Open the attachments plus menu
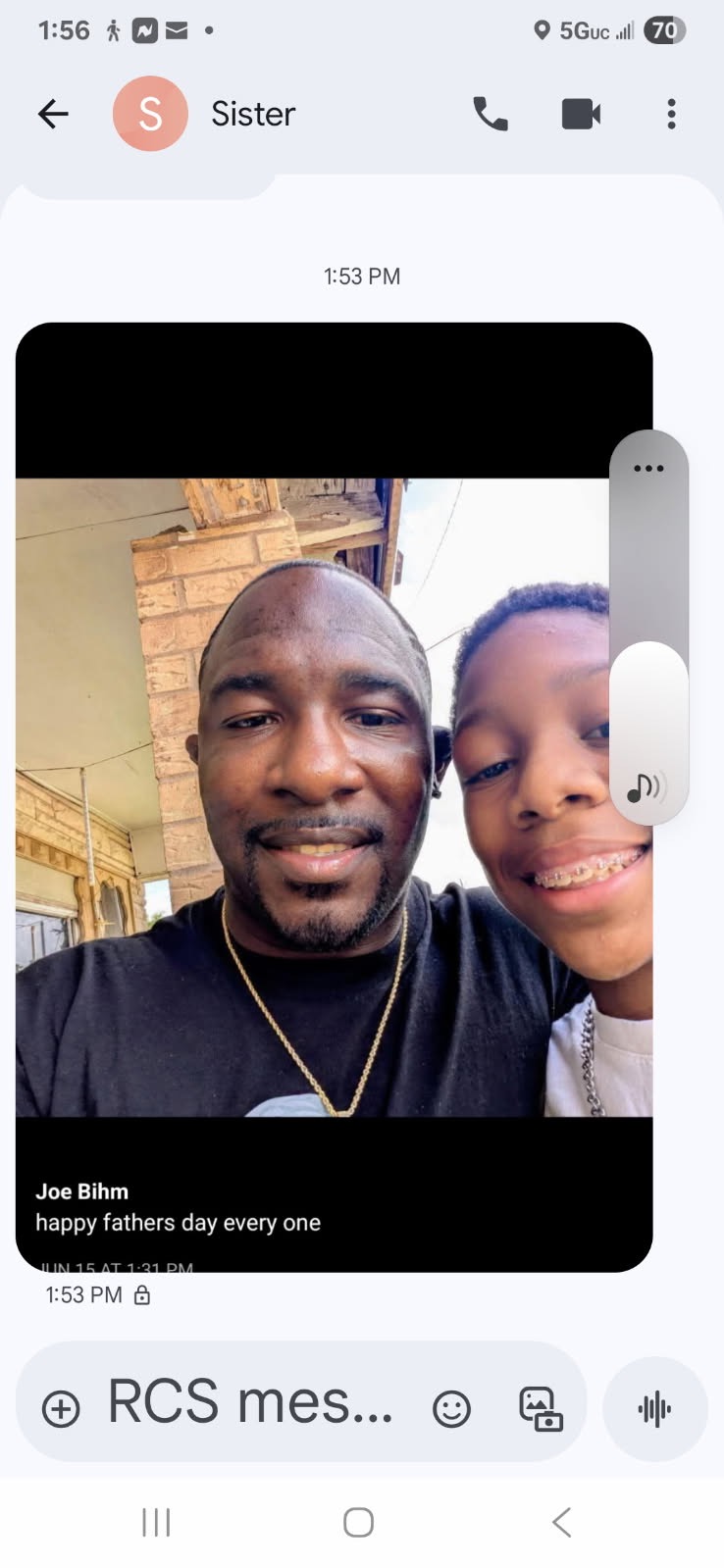 [61, 1409]
